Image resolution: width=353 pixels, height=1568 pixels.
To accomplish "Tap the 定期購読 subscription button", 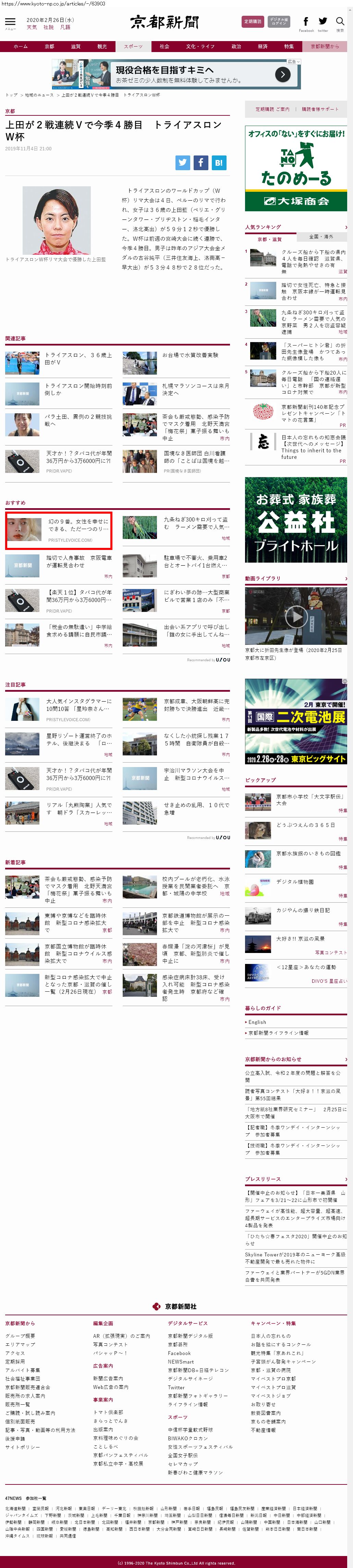I will (x=253, y=22).
